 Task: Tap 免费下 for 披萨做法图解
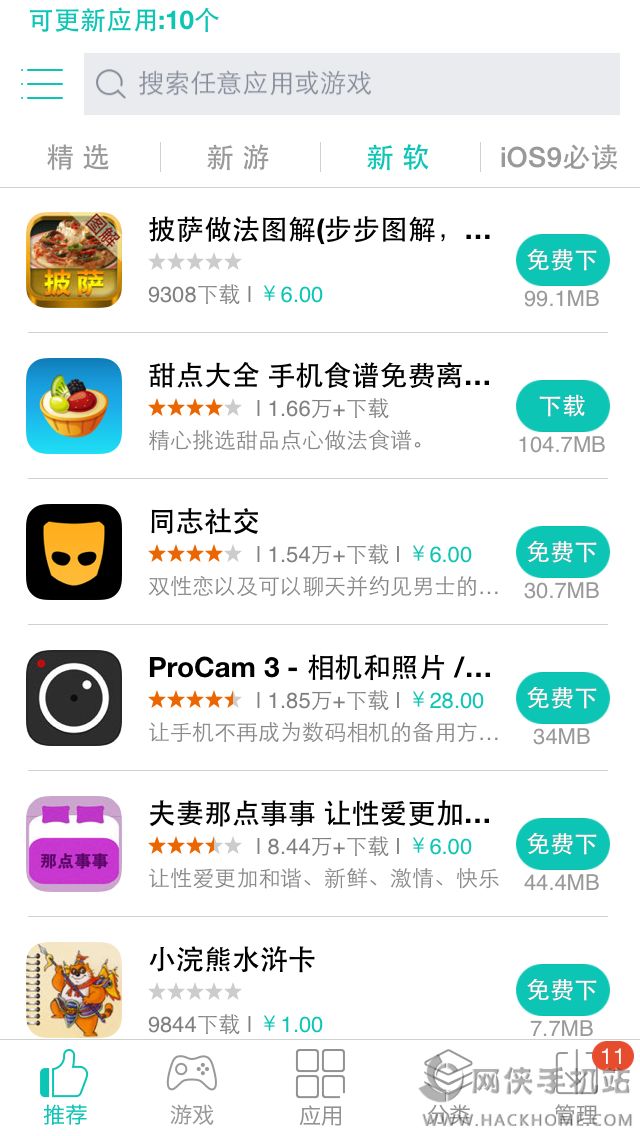[563, 260]
